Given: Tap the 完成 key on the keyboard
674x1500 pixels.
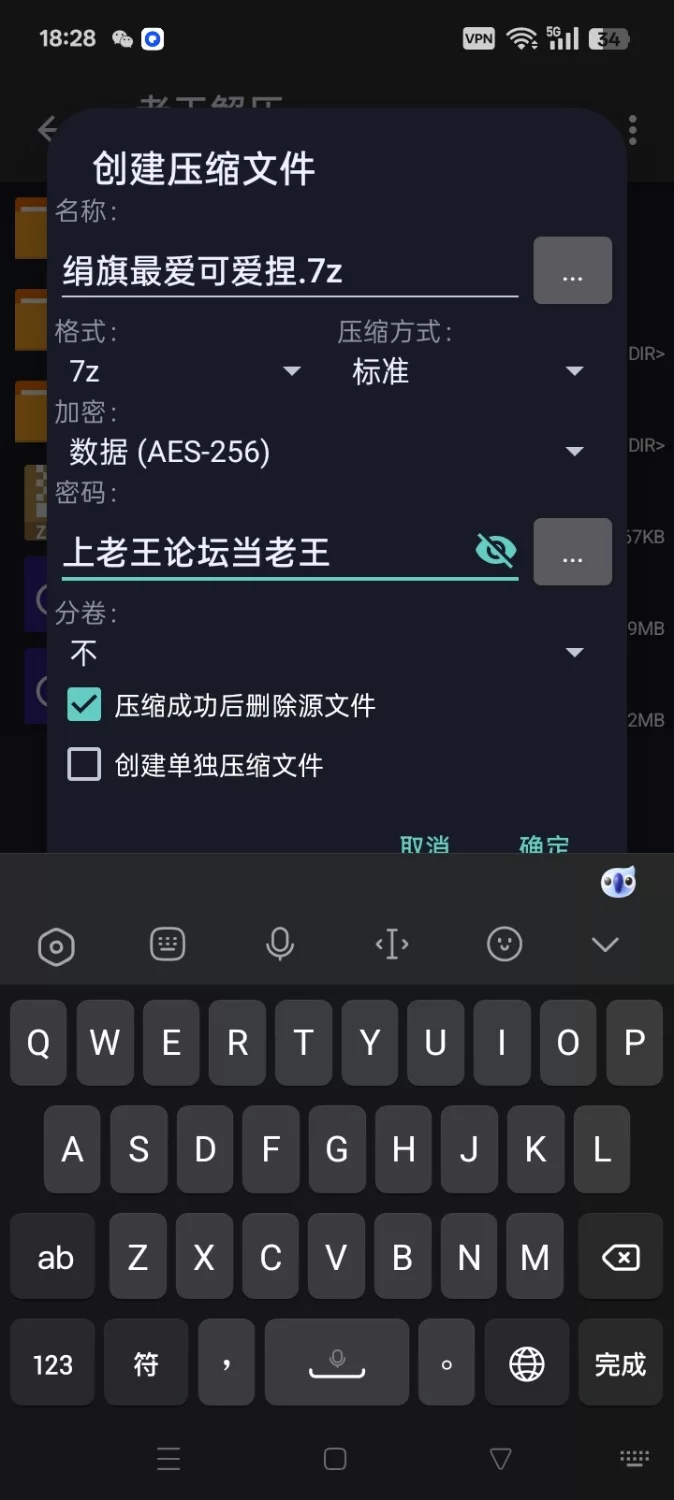Looking at the screenshot, I should (620, 1364).
